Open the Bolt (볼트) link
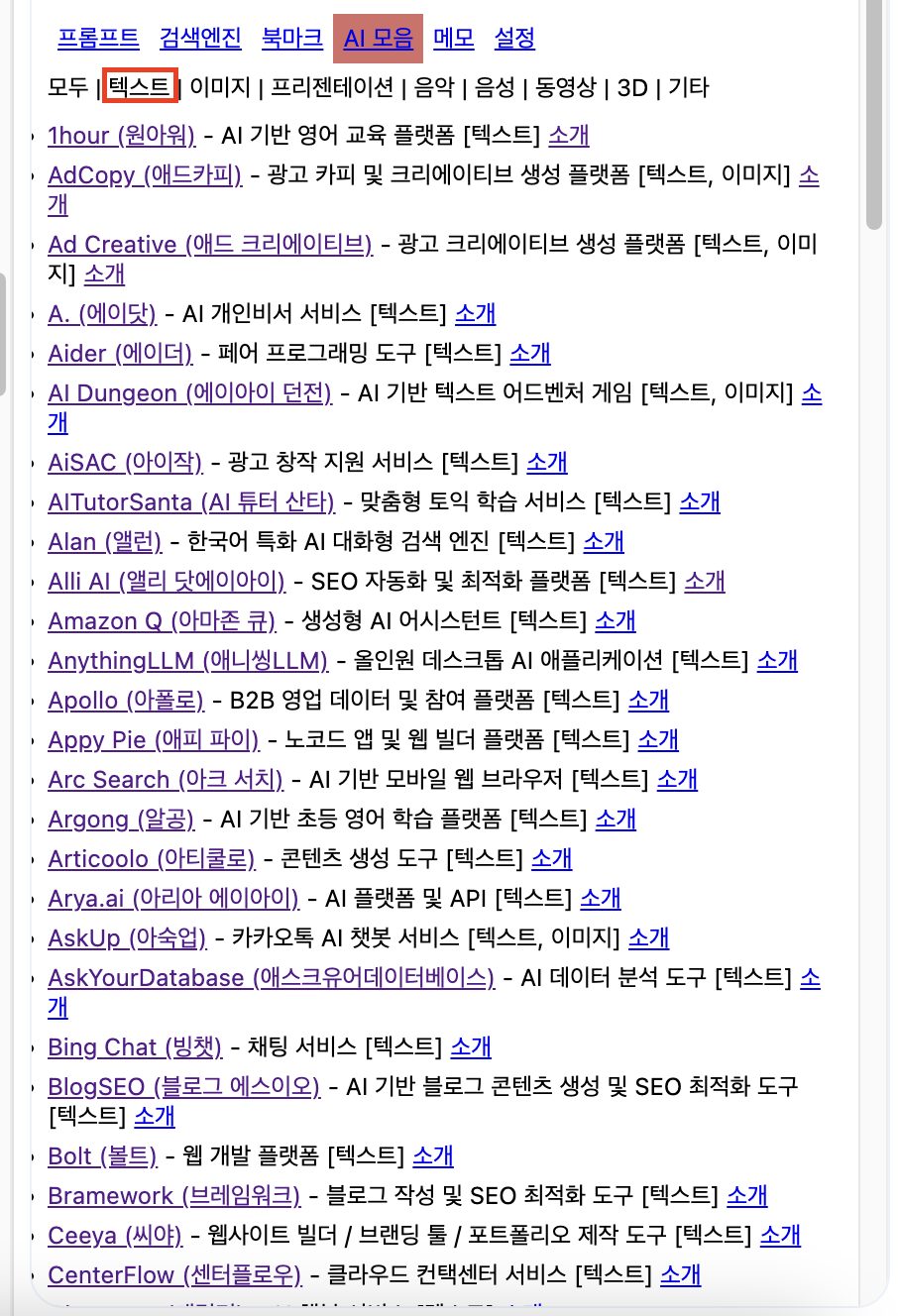 (102, 1156)
